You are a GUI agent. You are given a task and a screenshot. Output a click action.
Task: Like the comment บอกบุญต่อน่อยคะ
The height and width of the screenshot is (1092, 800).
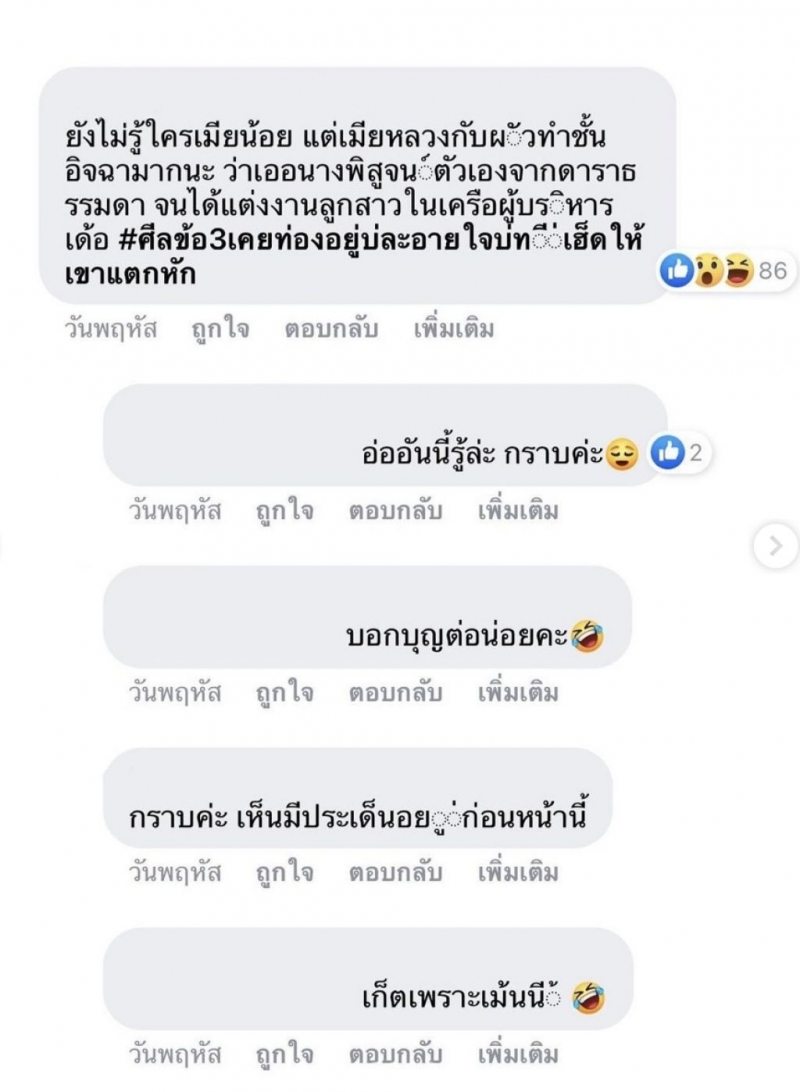tap(284, 692)
